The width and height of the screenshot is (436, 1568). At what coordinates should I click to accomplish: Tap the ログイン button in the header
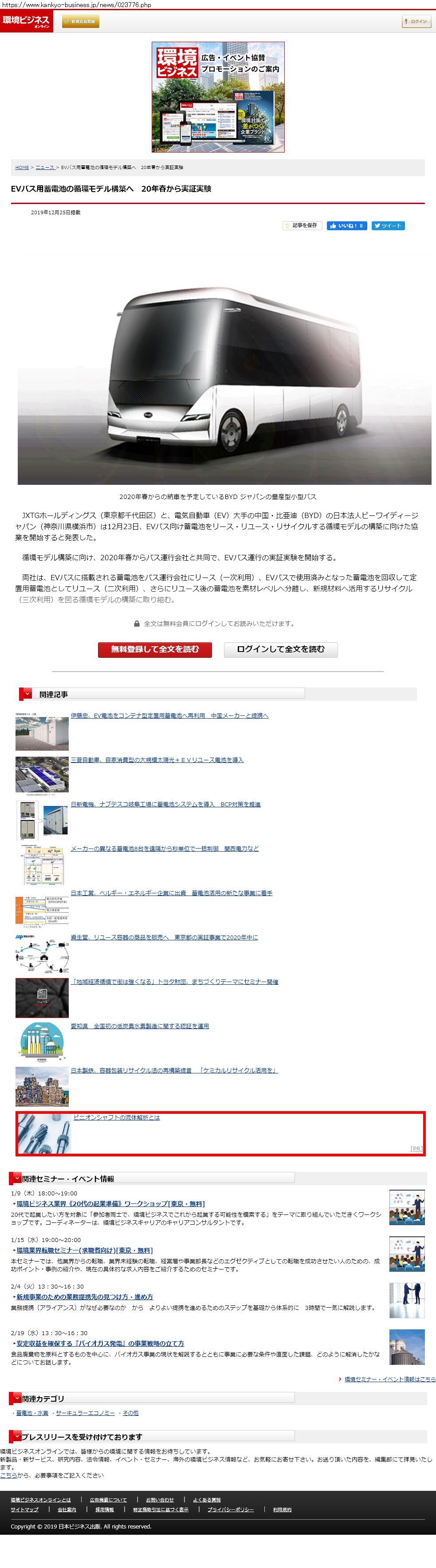pyautogui.click(x=416, y=22)
